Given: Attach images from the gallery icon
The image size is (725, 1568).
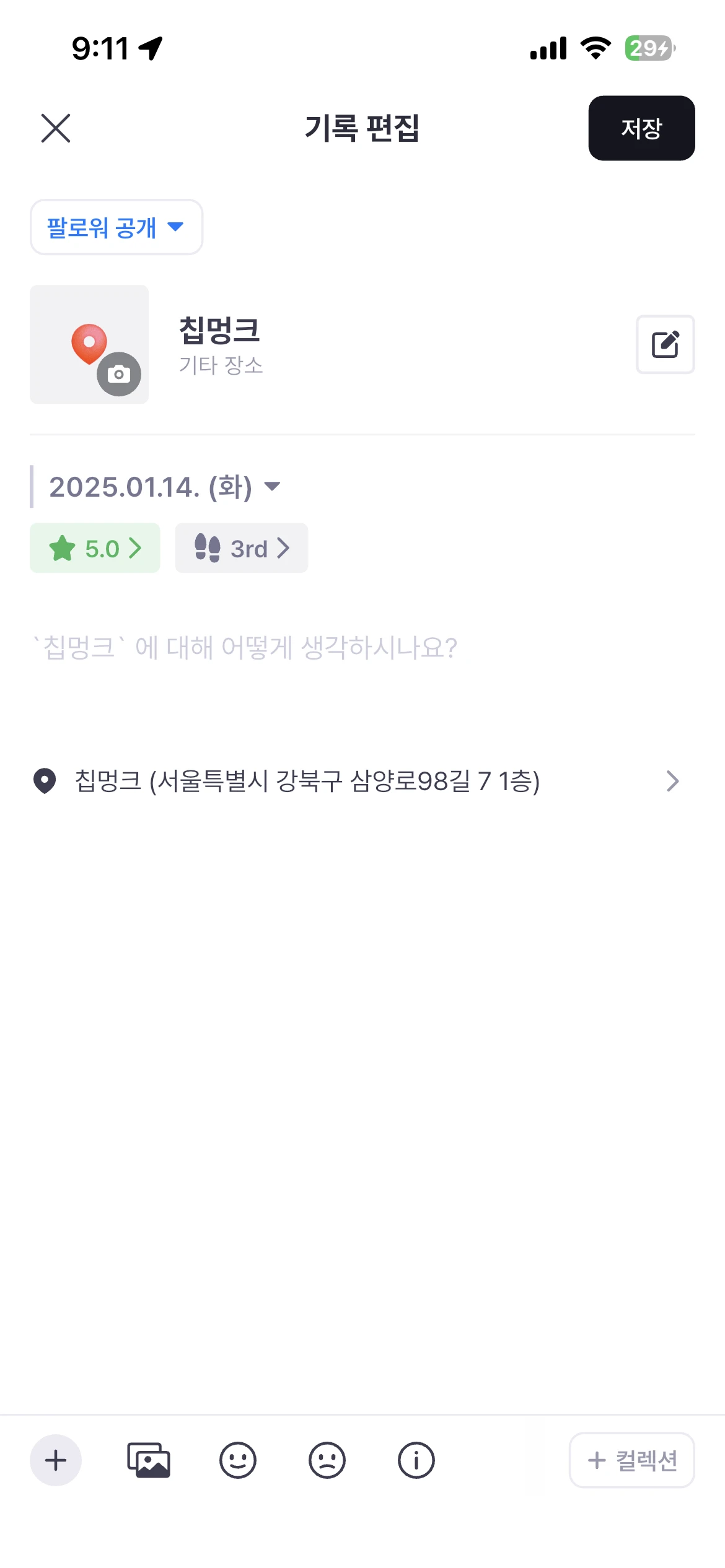Looking at the screenshot, I should (149, 1460).
